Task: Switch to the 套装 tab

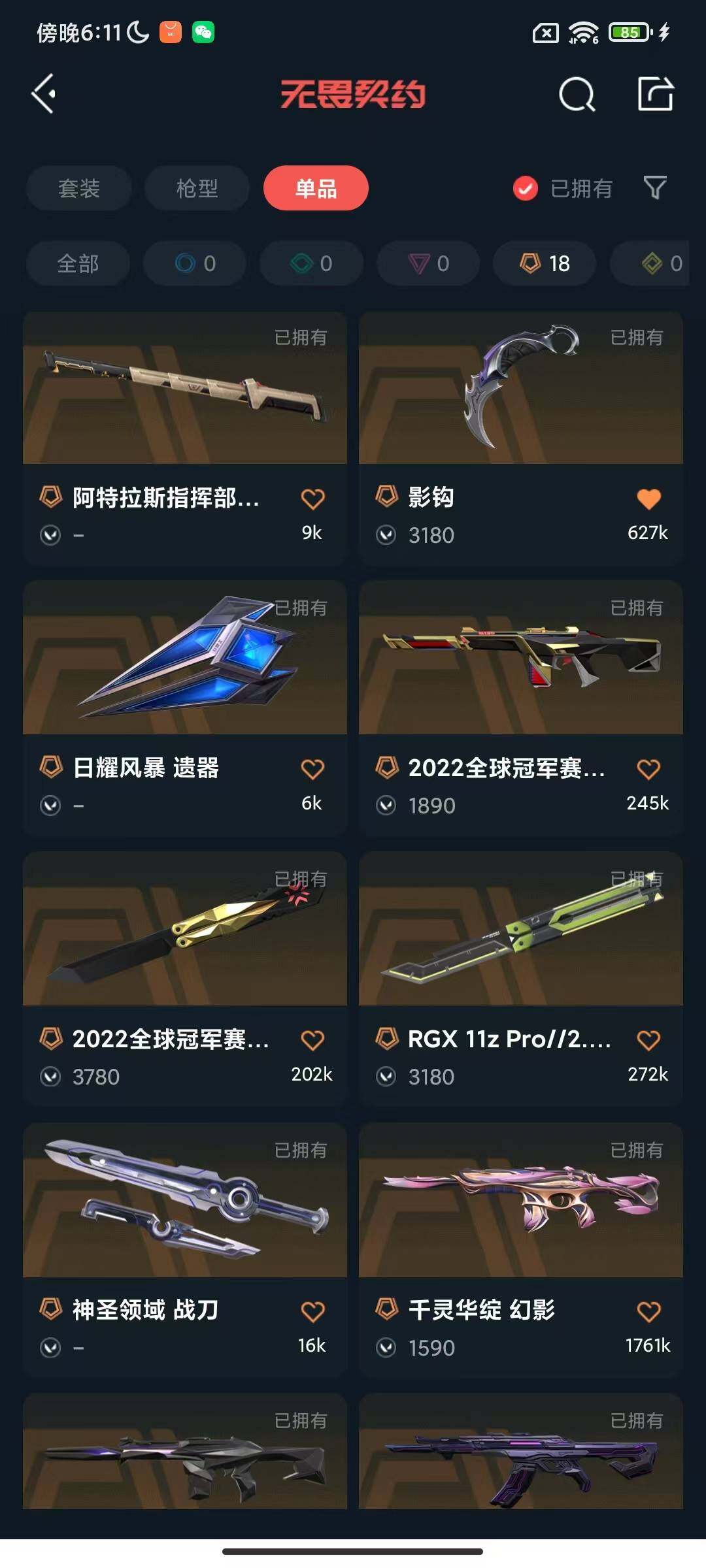Action: [x=78, y=188]
